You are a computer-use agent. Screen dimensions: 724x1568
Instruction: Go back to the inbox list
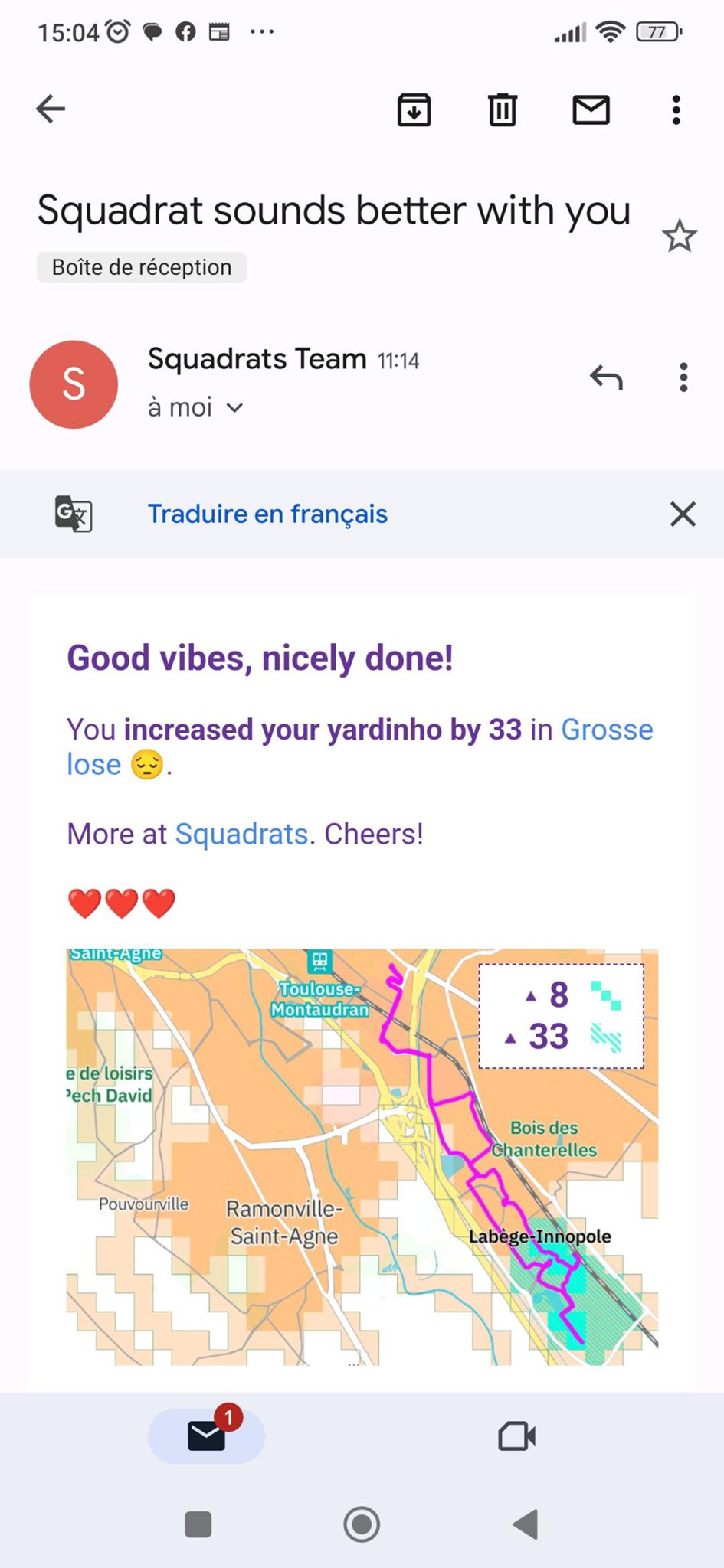[x=51, y=109]
